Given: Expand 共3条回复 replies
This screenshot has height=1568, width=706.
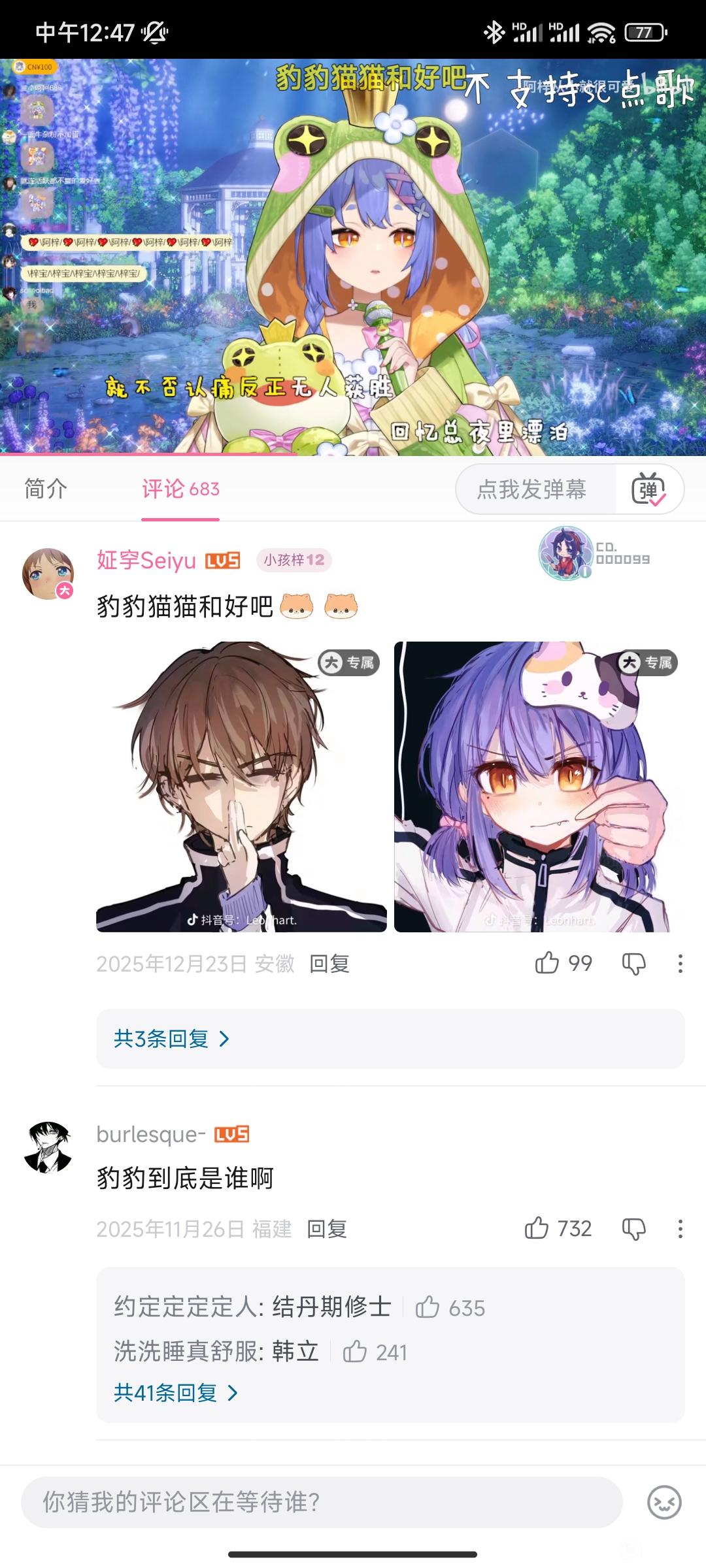Looking at the screenshot, I should (x=172, y=1039).
